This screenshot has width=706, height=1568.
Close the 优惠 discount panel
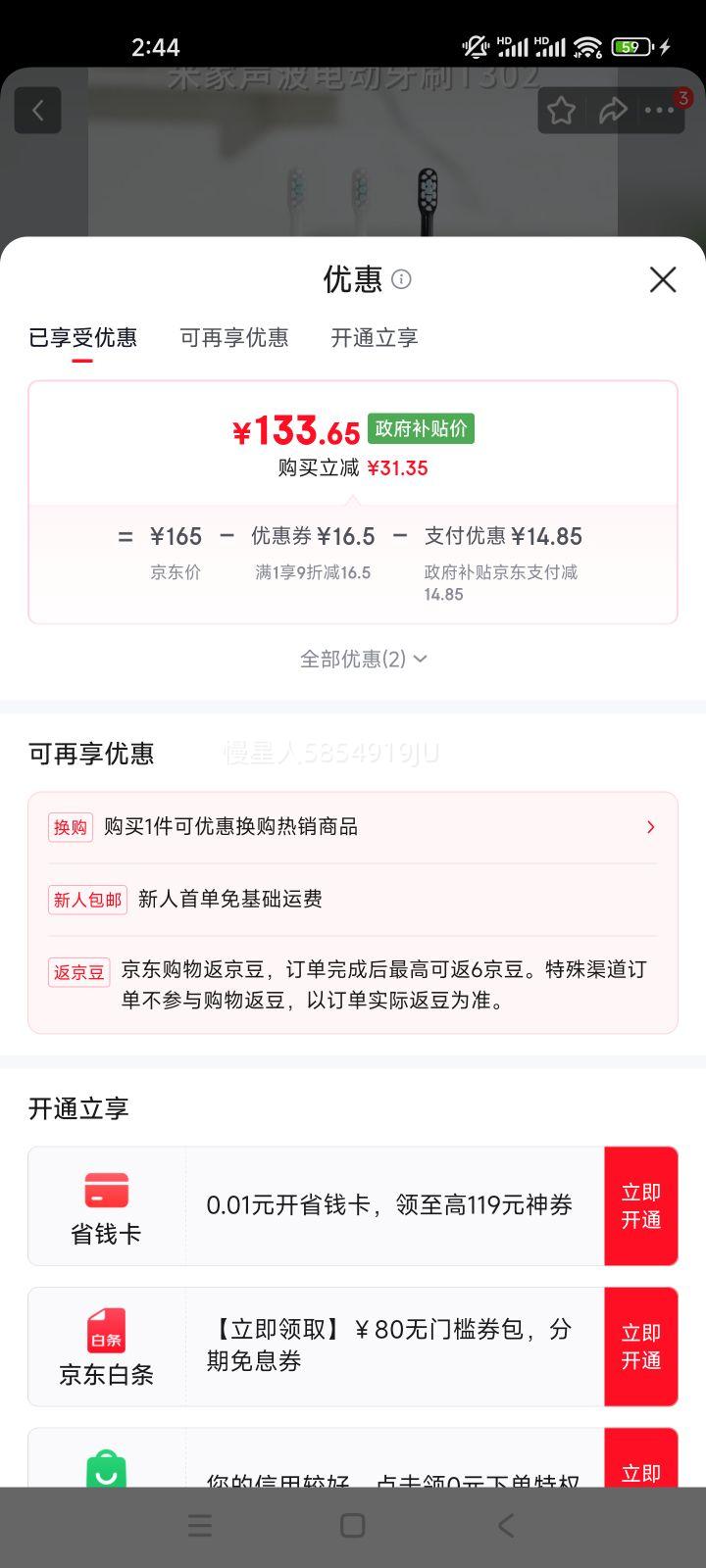pyautogui.click(x=663, y=279)
